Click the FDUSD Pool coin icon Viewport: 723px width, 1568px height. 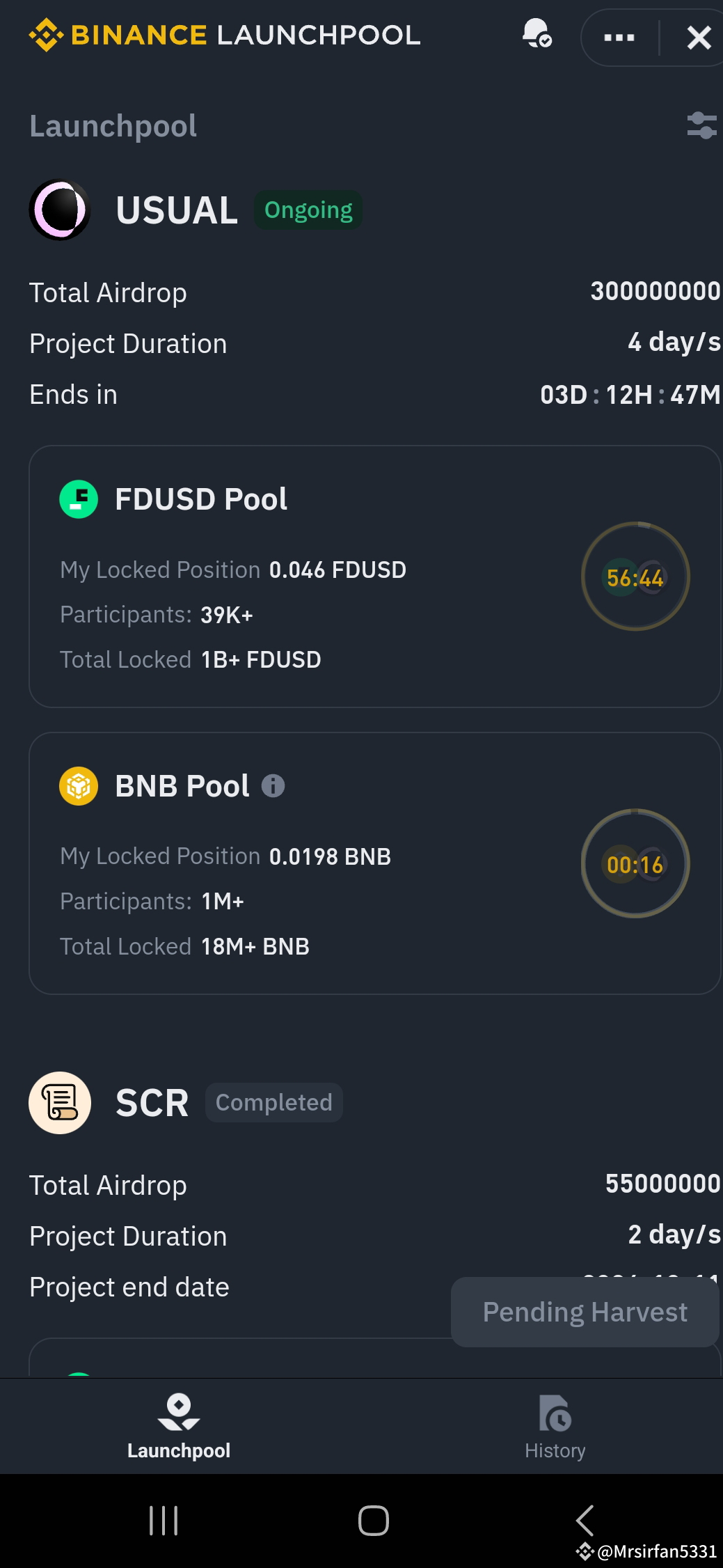79,499
